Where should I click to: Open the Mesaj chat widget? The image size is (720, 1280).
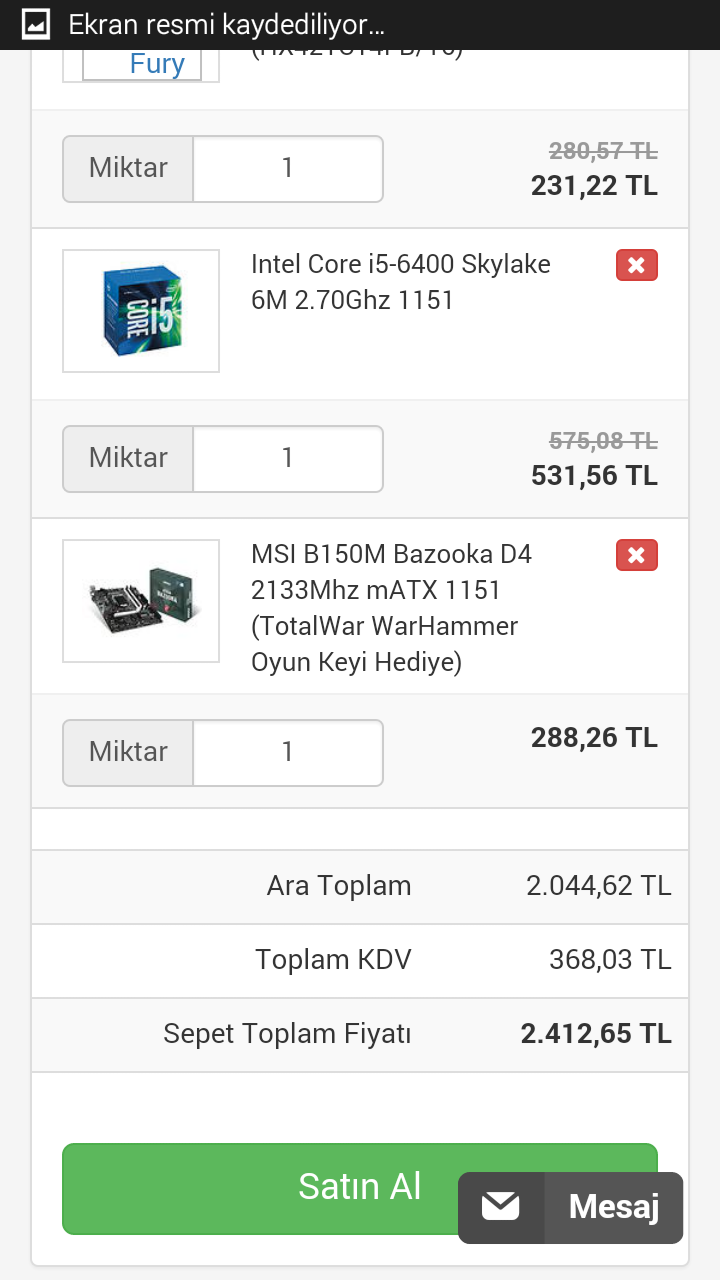pyautogui.click(x=570, y=1207)
